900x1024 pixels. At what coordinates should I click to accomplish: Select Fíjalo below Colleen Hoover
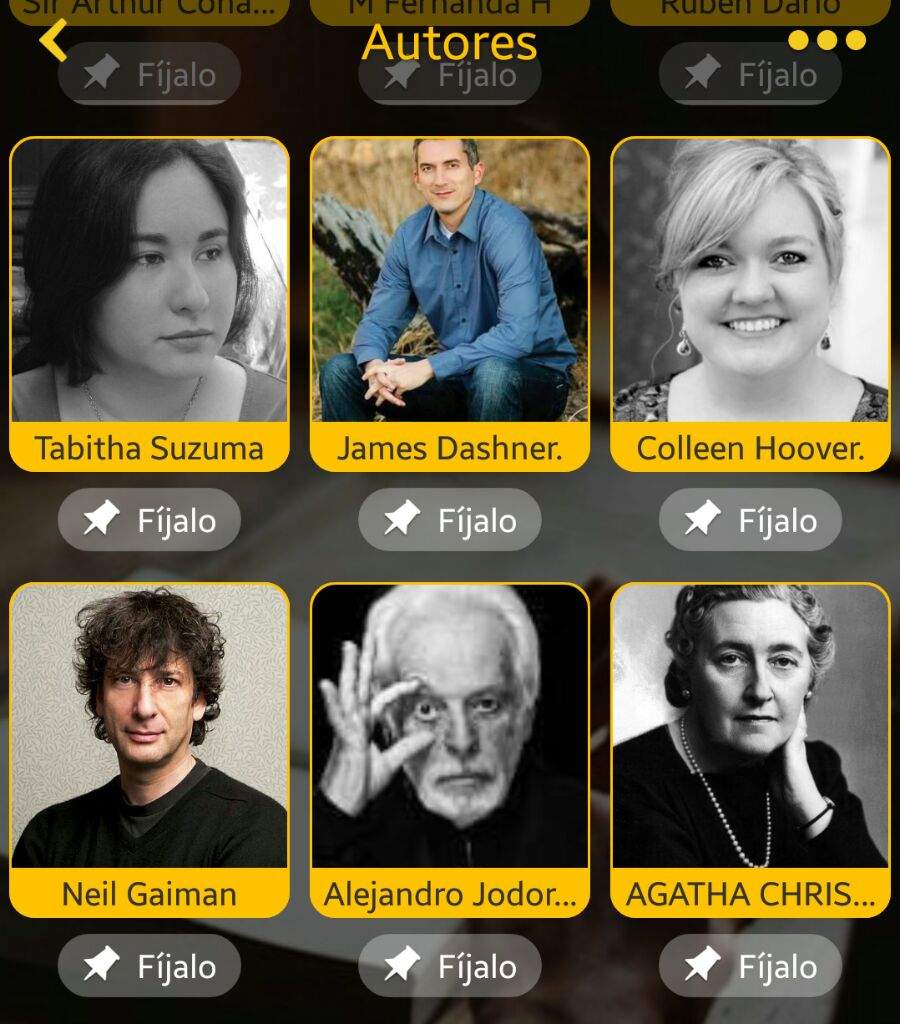750,520
